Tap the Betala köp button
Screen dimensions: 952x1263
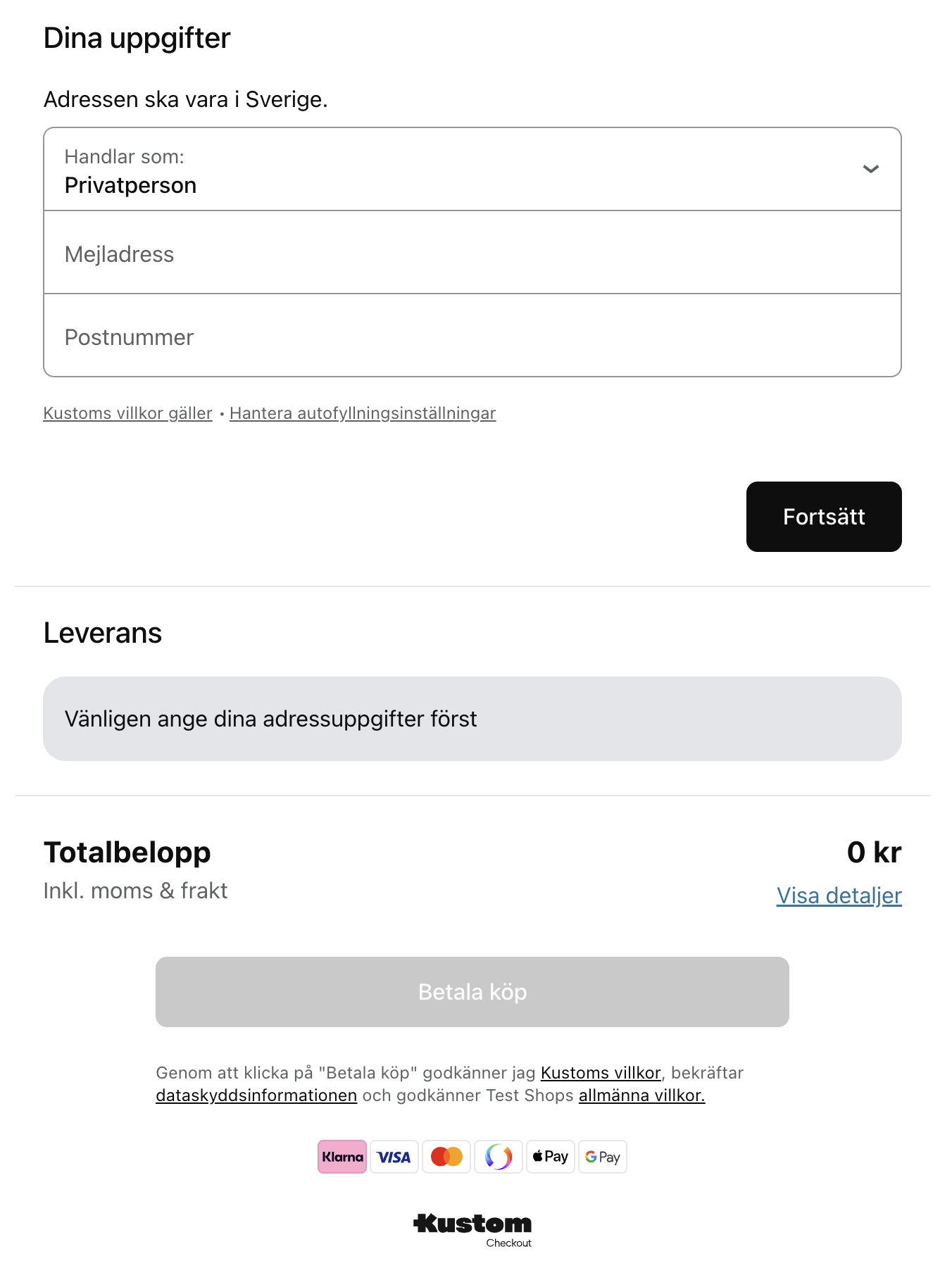(x=472, y=991)
